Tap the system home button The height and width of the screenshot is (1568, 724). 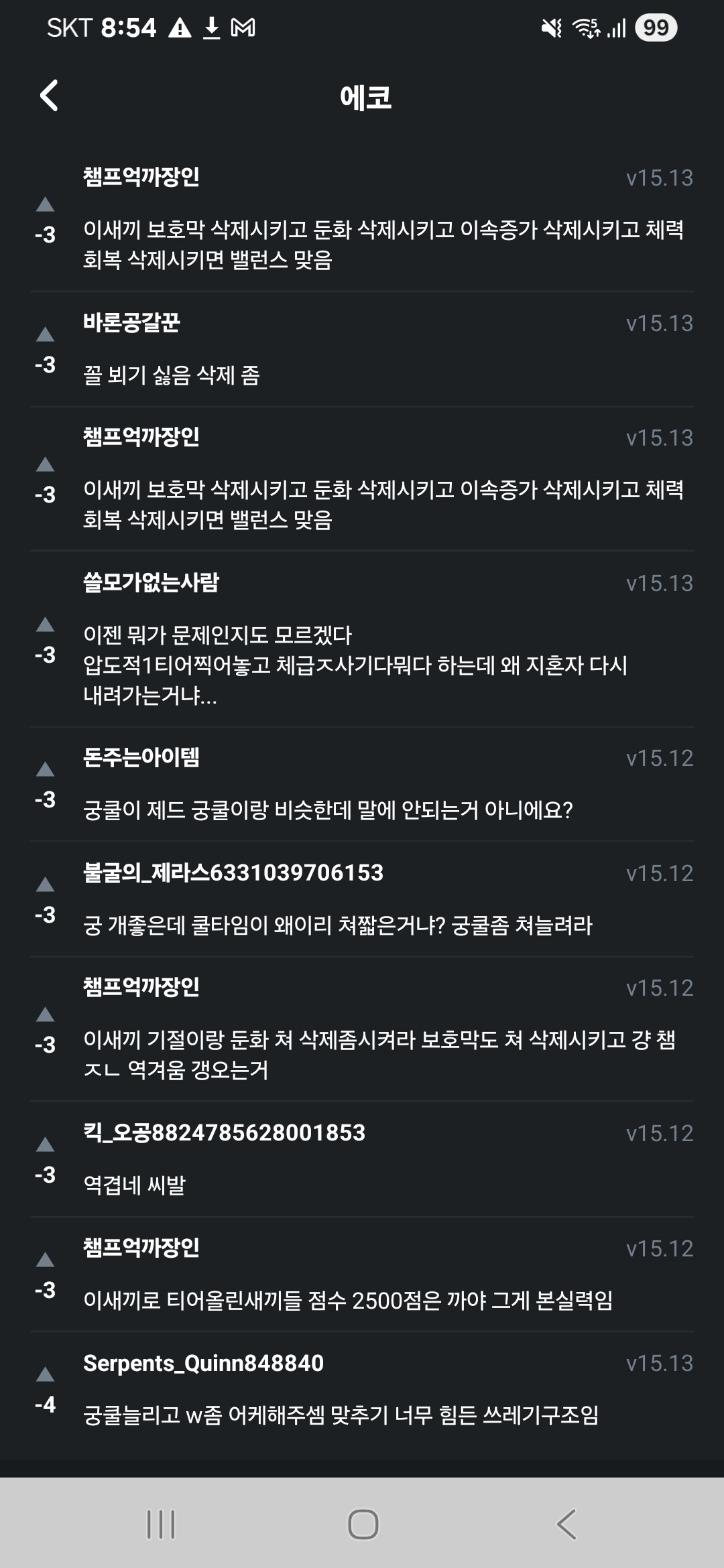click(363, 1524)
